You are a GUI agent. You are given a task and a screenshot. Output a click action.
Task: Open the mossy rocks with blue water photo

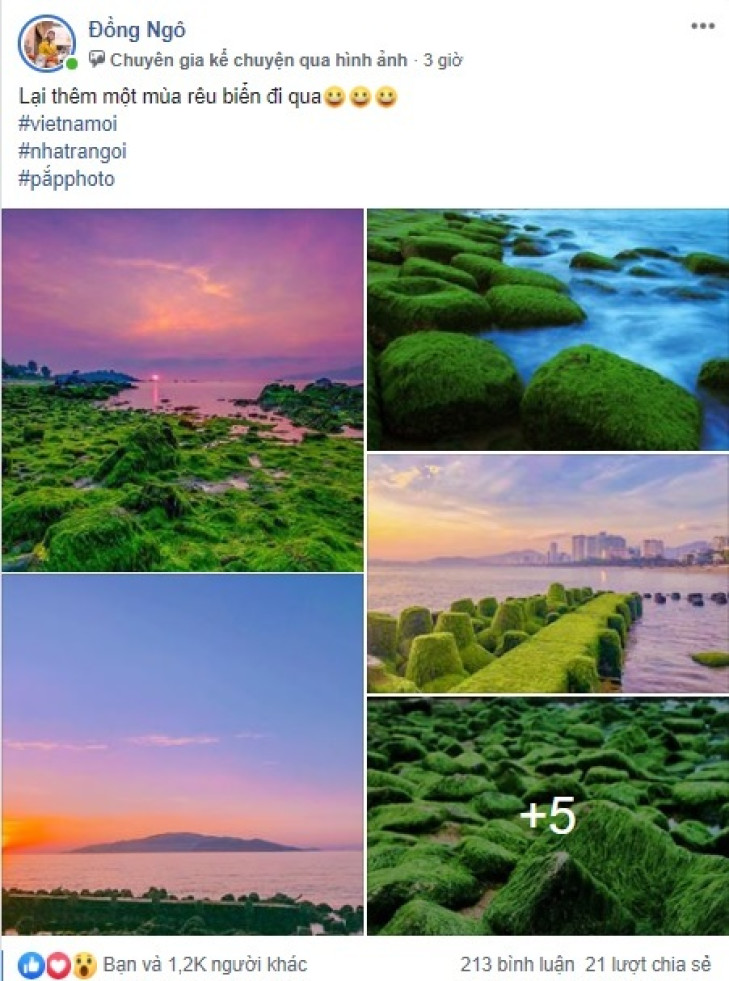coord(548,329)
